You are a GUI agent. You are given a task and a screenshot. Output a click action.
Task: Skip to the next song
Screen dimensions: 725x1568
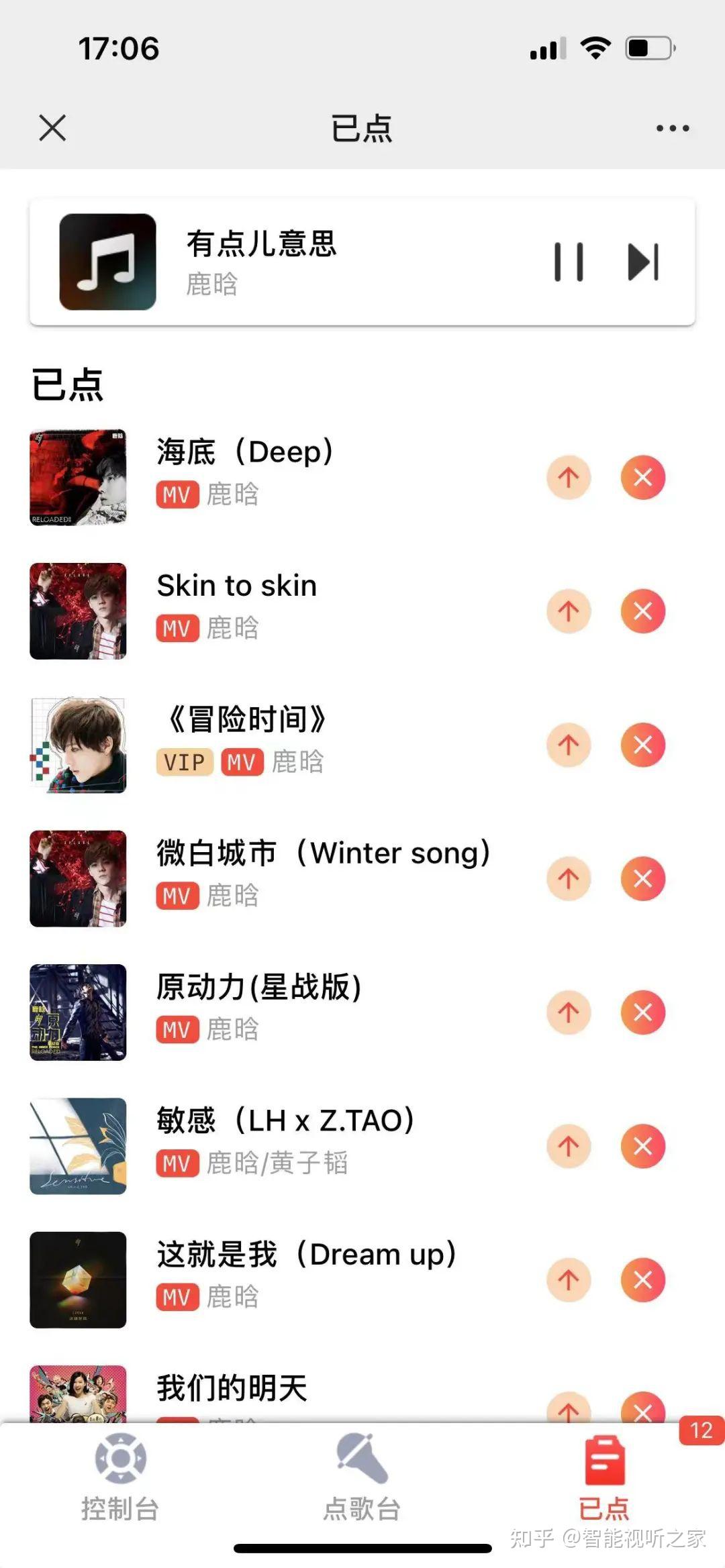click(x=643, y=262)
